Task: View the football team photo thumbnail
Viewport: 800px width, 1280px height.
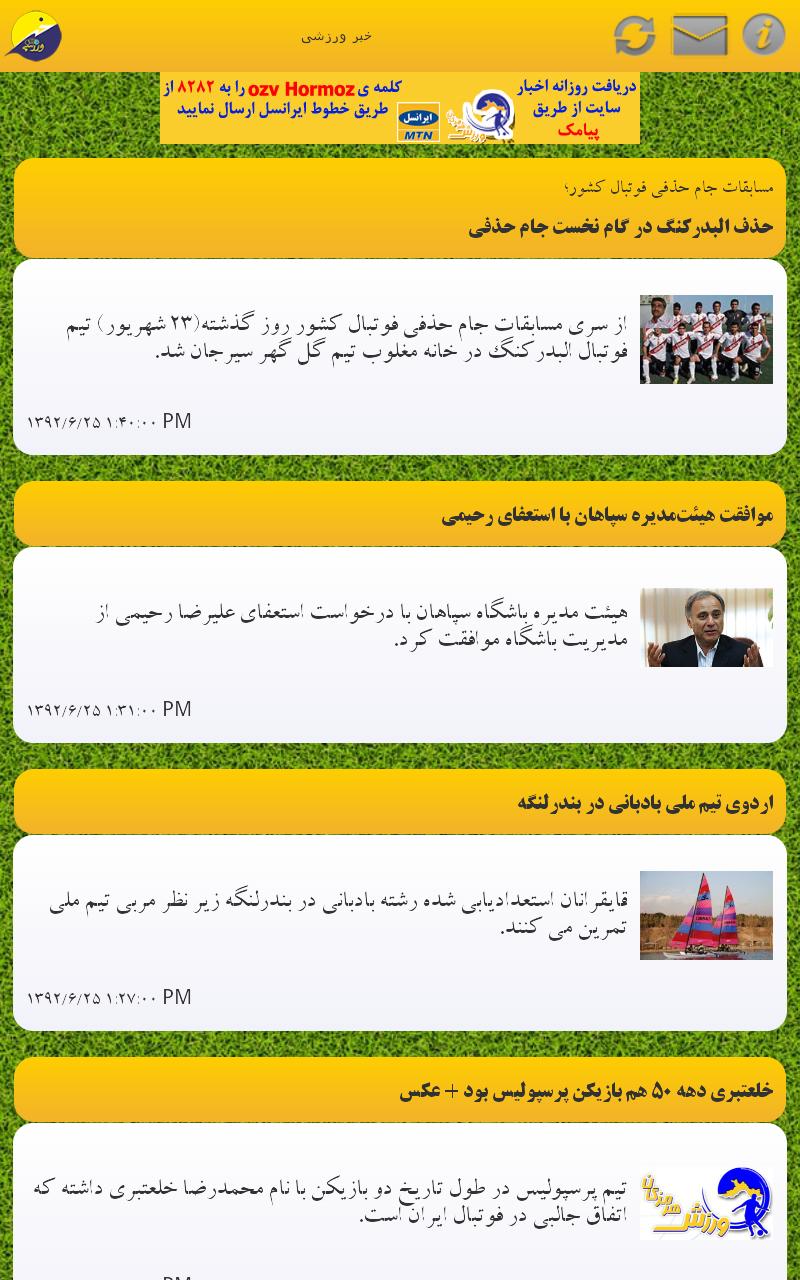Action: pyautogui.click(x=706, y=339)
